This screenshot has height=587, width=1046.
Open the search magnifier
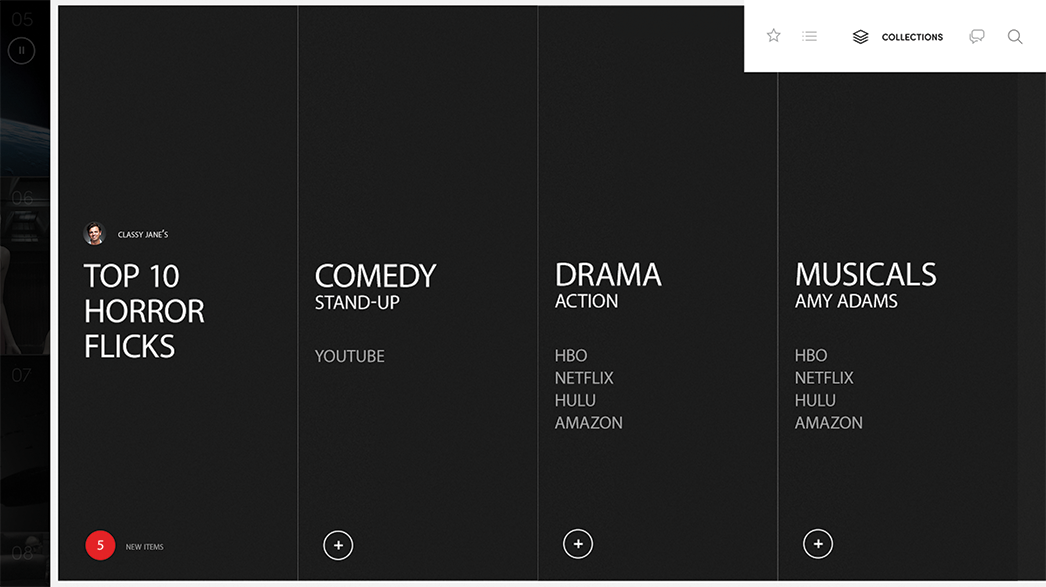coord(1015,37)
